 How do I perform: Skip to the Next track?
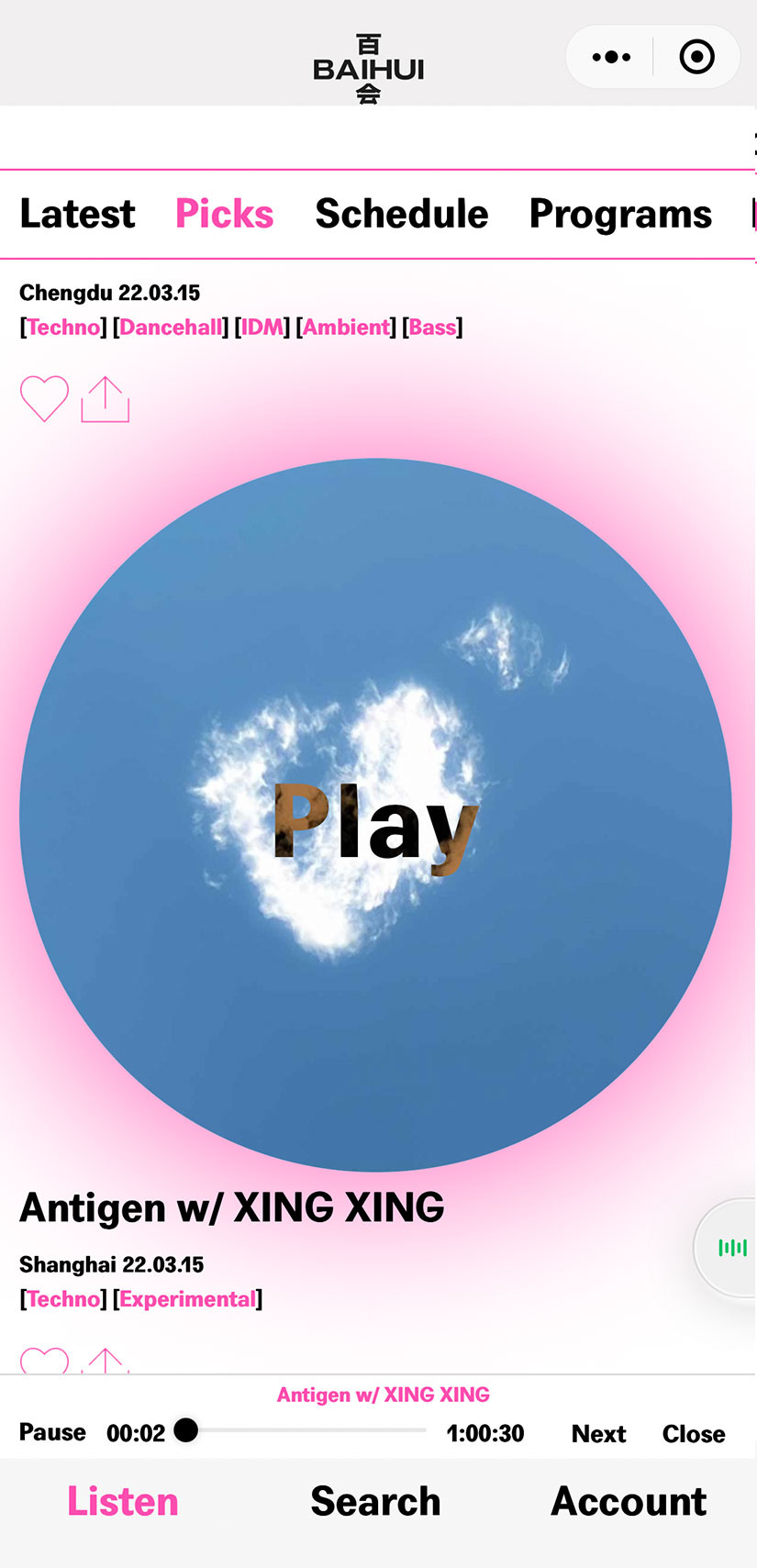598,1433
